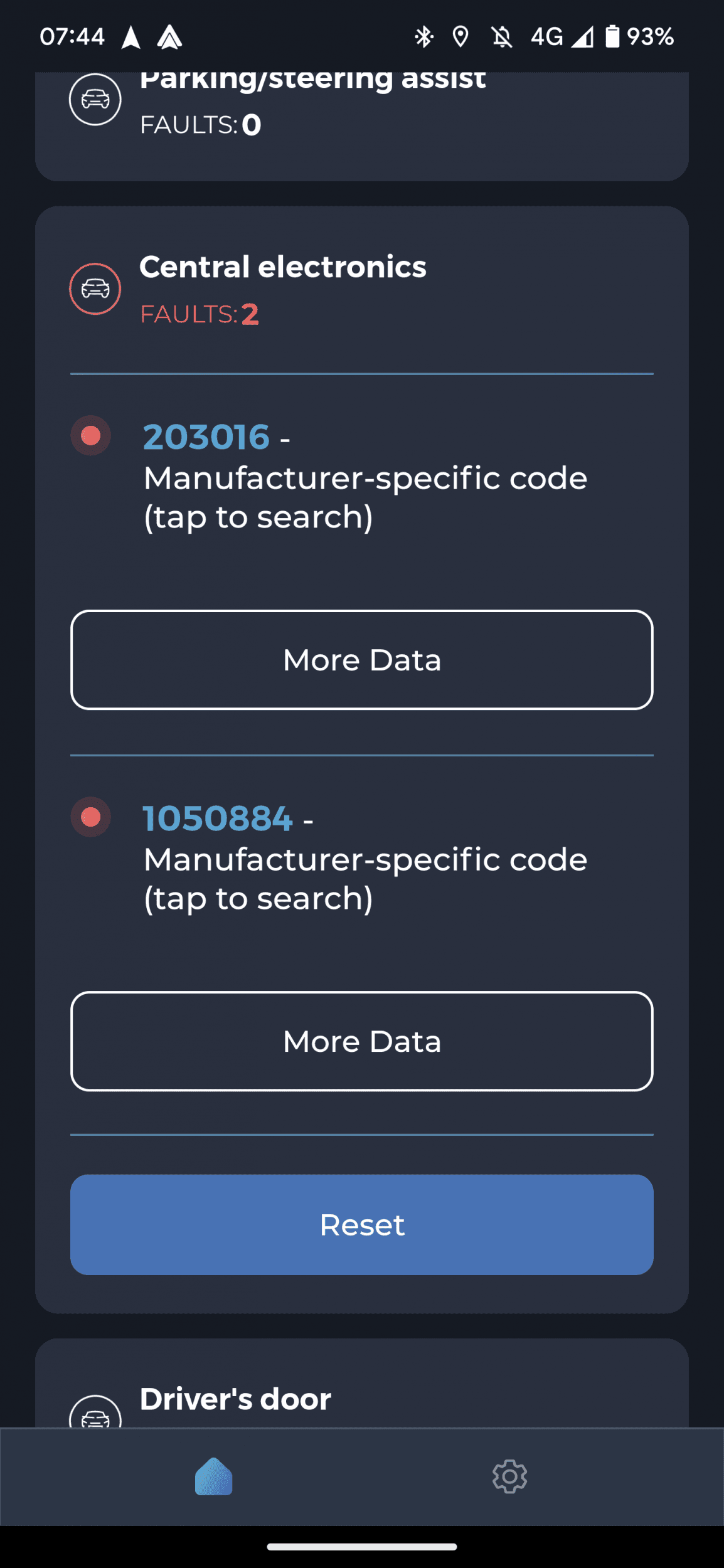Open More Data for fault 1050884

(362, 1041)
